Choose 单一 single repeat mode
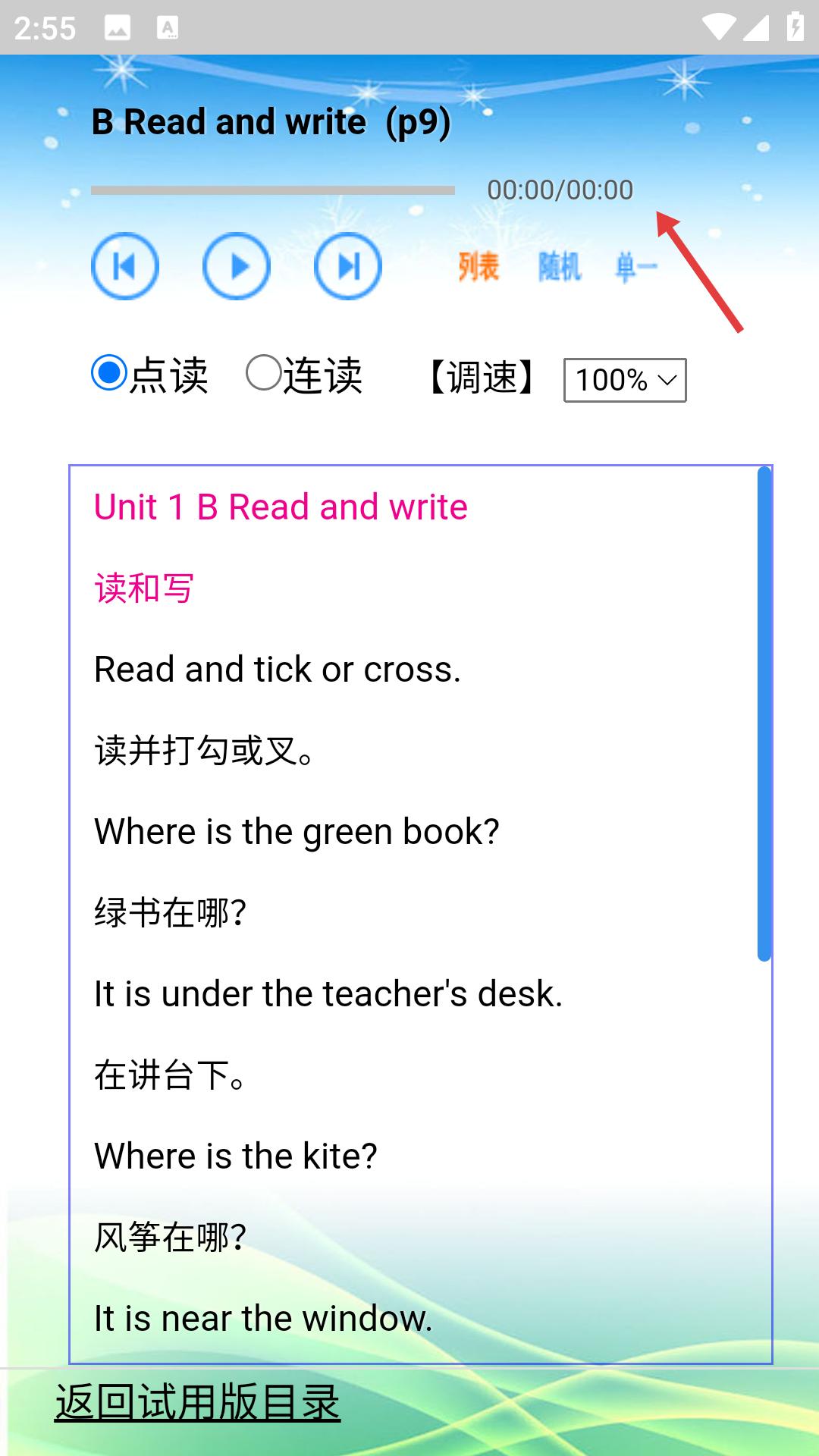The height and width of the screenshot is (1456, 819). pyautogui.click(x=636, y=267)
